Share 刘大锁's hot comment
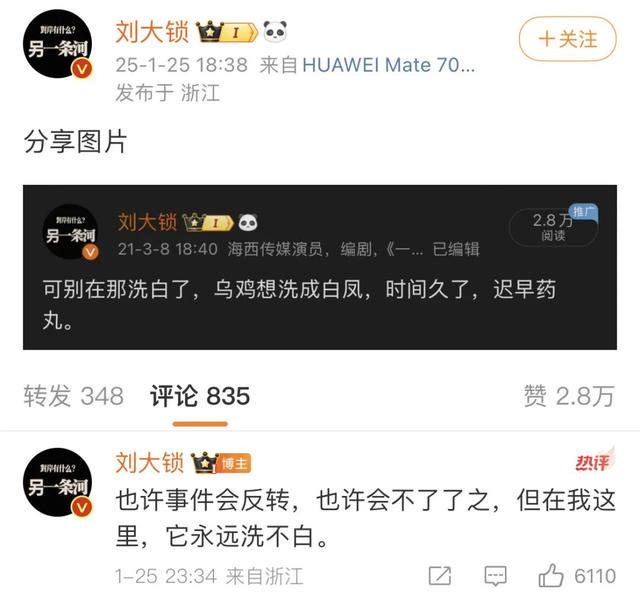 tap(439, 575)
